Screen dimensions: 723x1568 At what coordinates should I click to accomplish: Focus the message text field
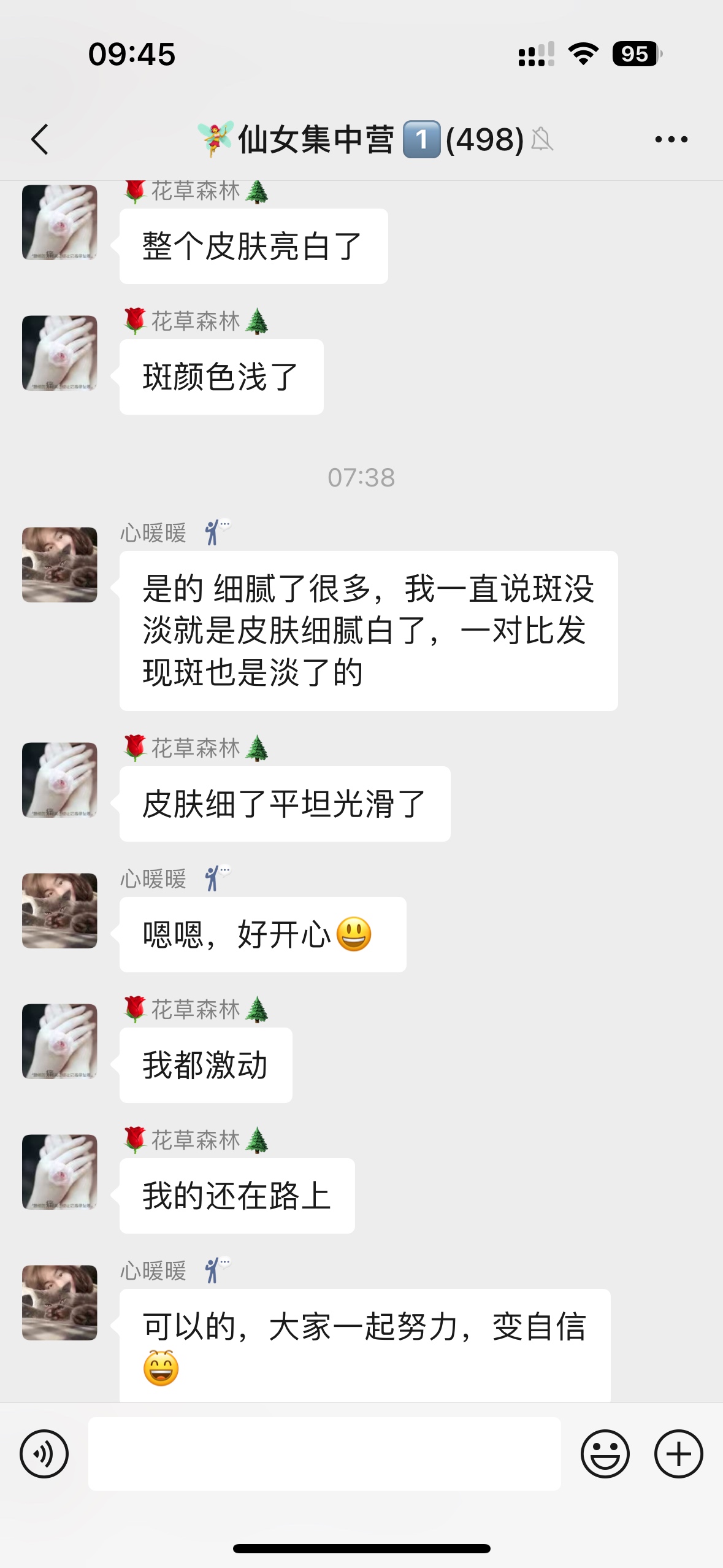point(324,1453)
